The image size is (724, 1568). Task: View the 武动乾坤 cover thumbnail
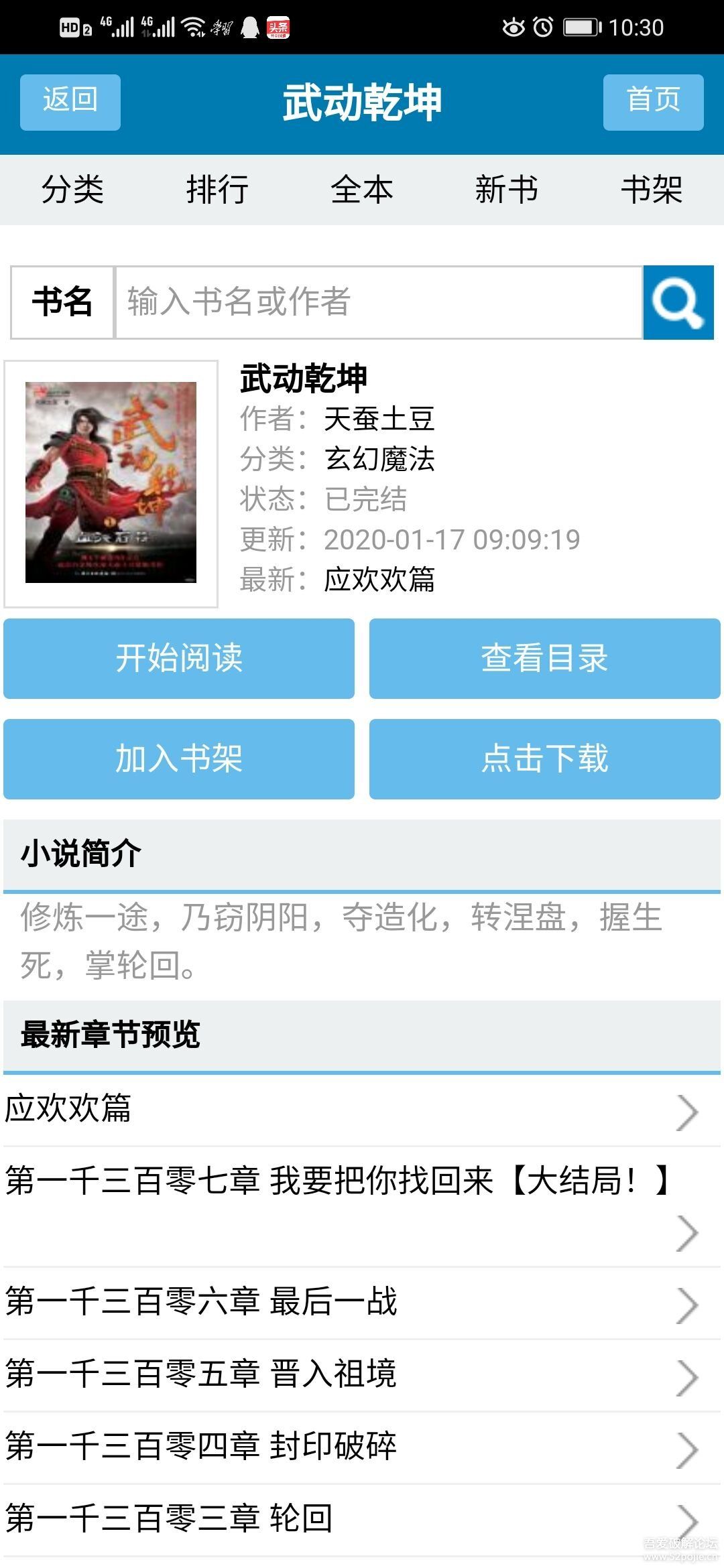click(x=113, y=482)
